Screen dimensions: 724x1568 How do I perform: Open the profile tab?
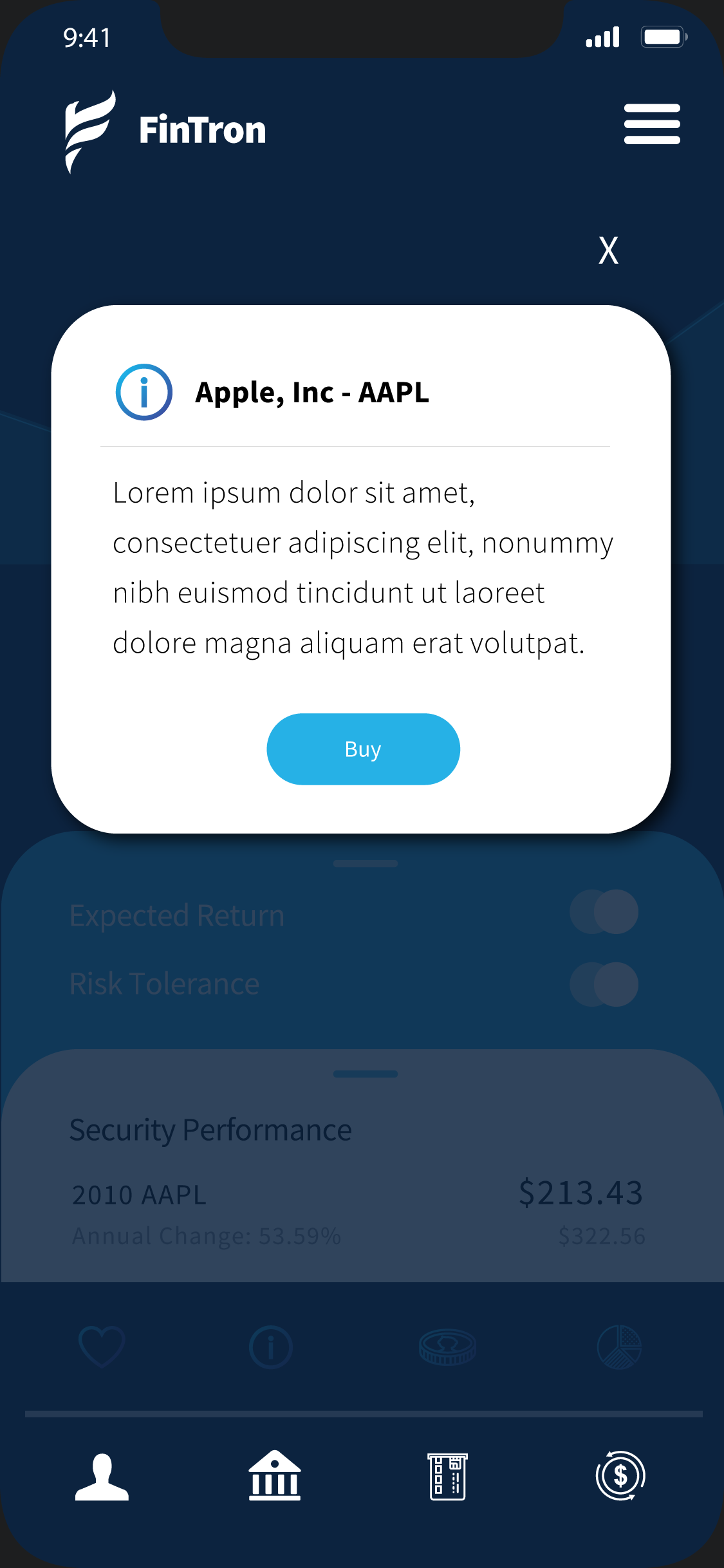[102, 1477]
